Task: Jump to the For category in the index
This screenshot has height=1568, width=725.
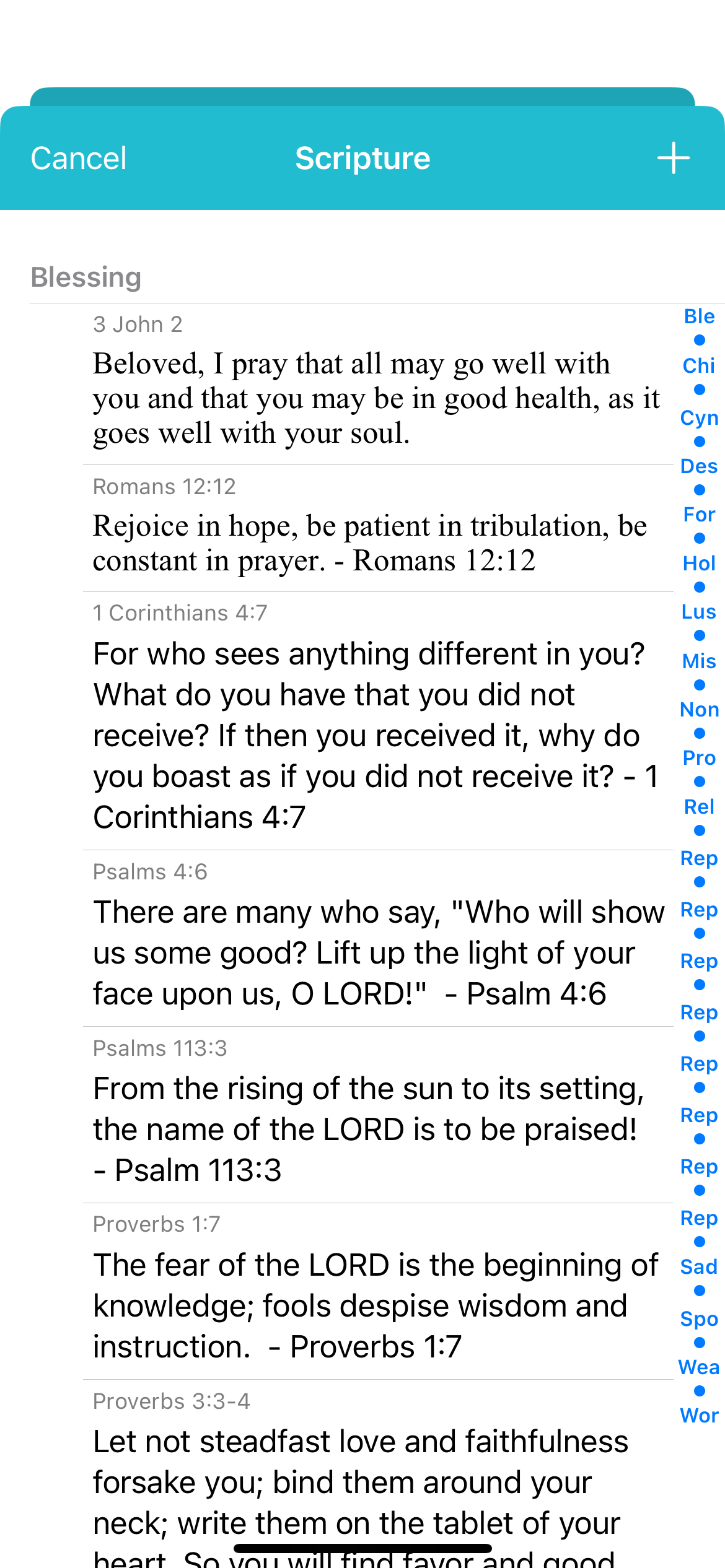Action: tap(700, 515)
